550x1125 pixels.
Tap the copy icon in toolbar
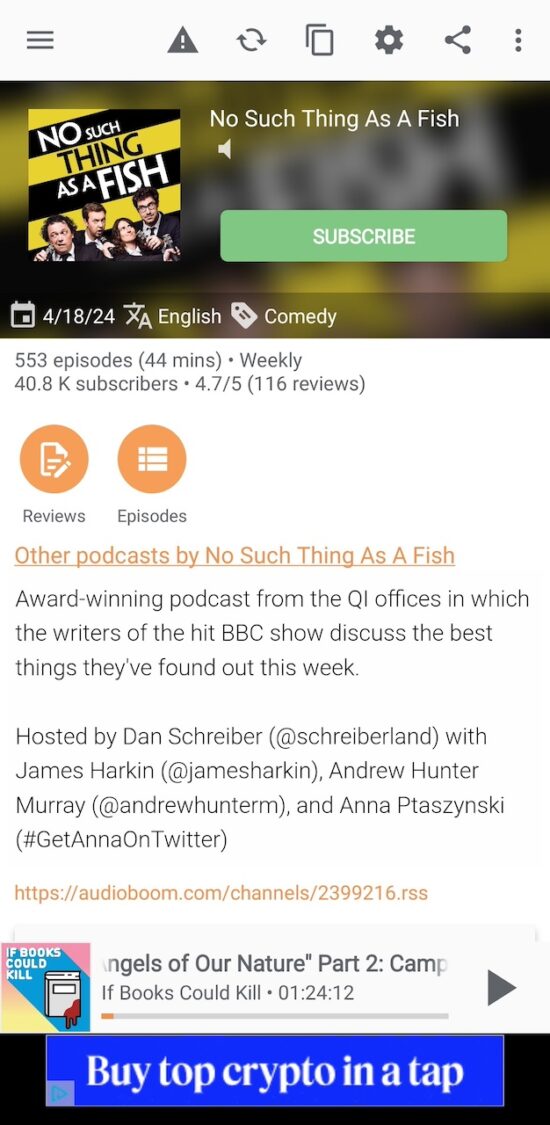[320, 40]
